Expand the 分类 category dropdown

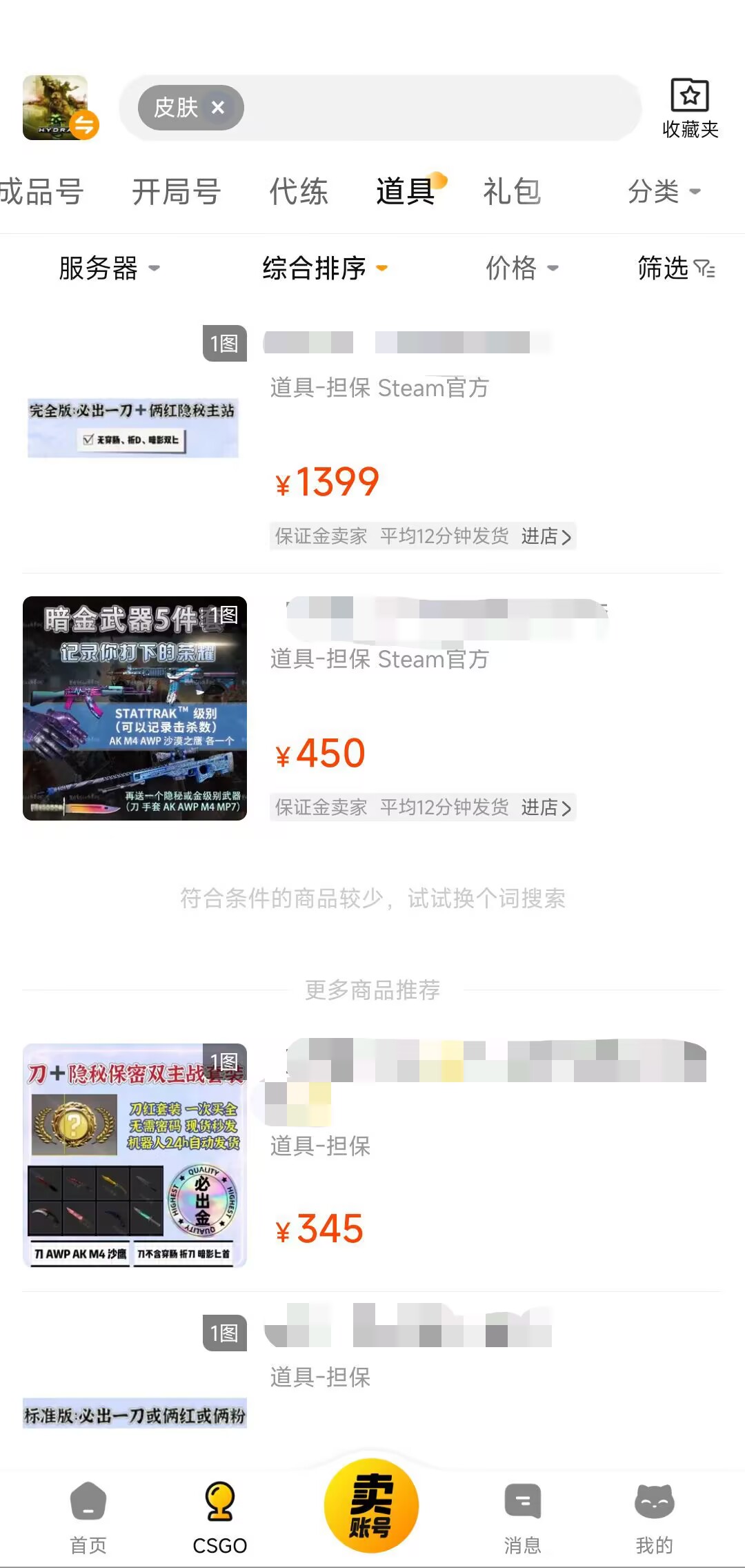pyautogui.click(x=664, y=192)
